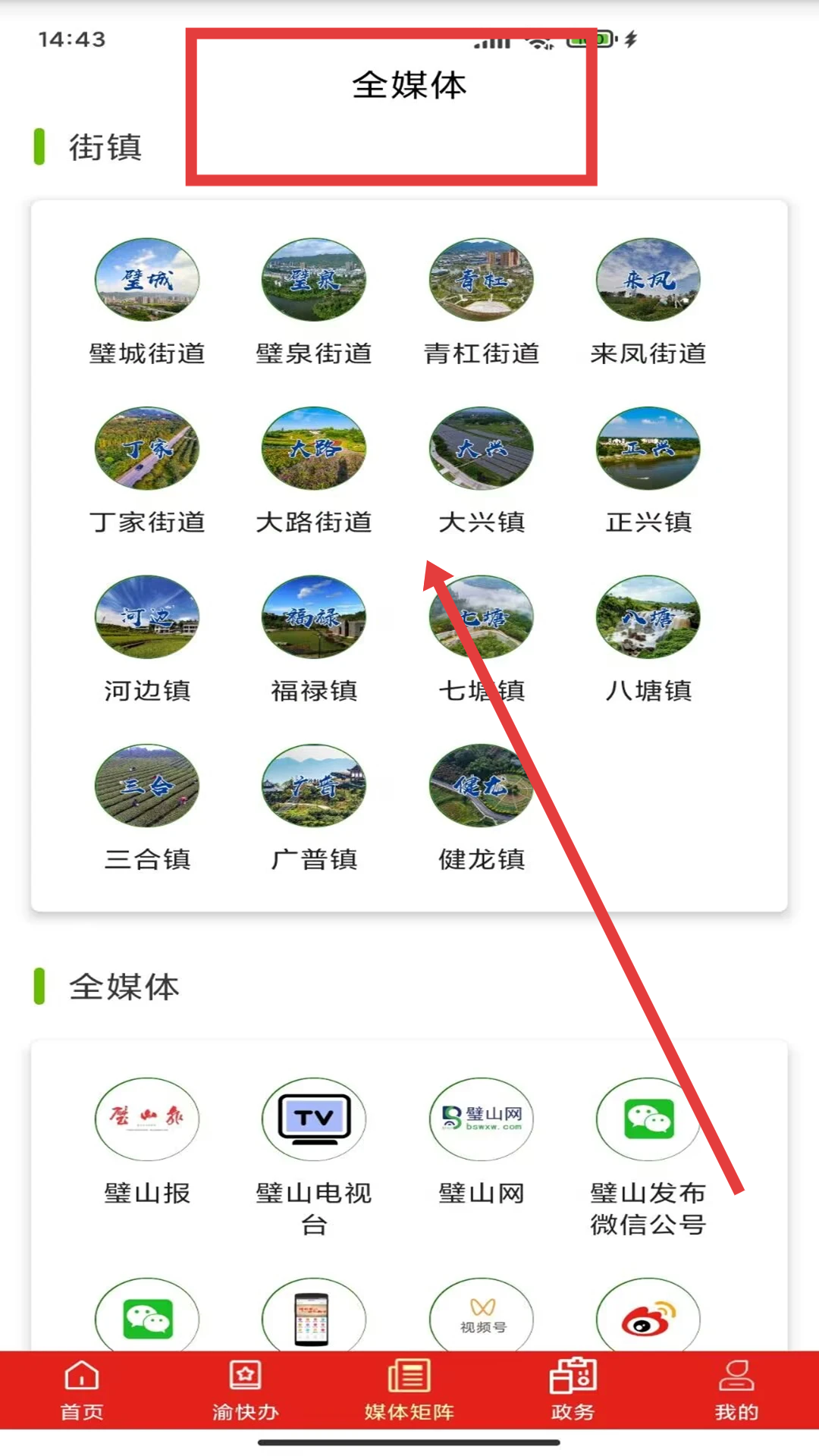Open 来凤街道

[648, 301]
